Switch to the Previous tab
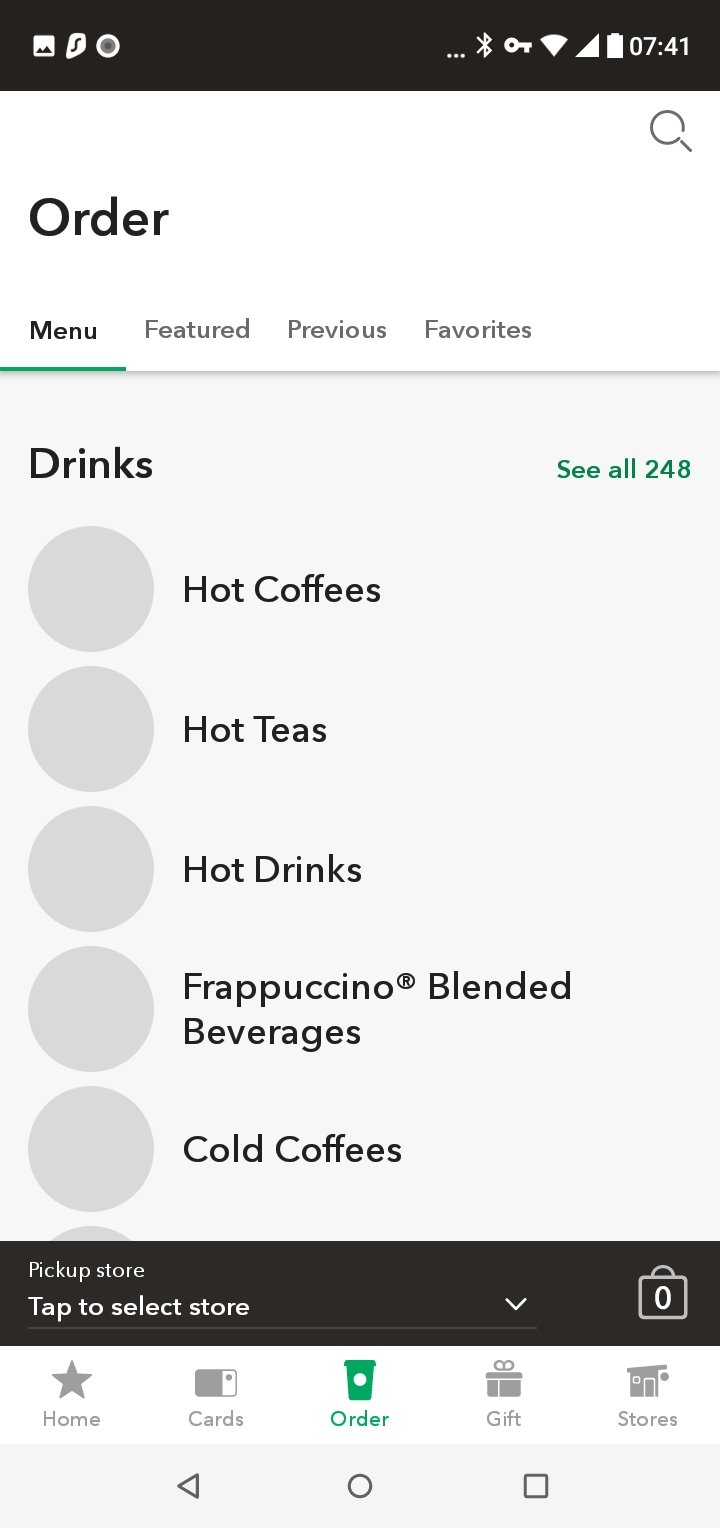Viewport: 720px width, 1528px height. point(337,330)
